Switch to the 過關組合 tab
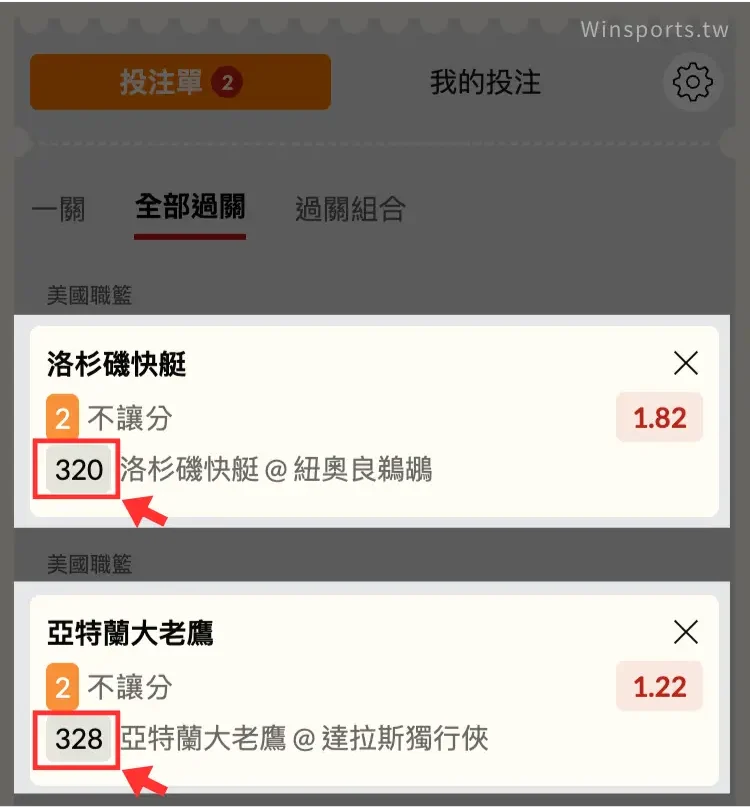Image resolution: width=750 pixels, height=807 pixels. (352, 208)
